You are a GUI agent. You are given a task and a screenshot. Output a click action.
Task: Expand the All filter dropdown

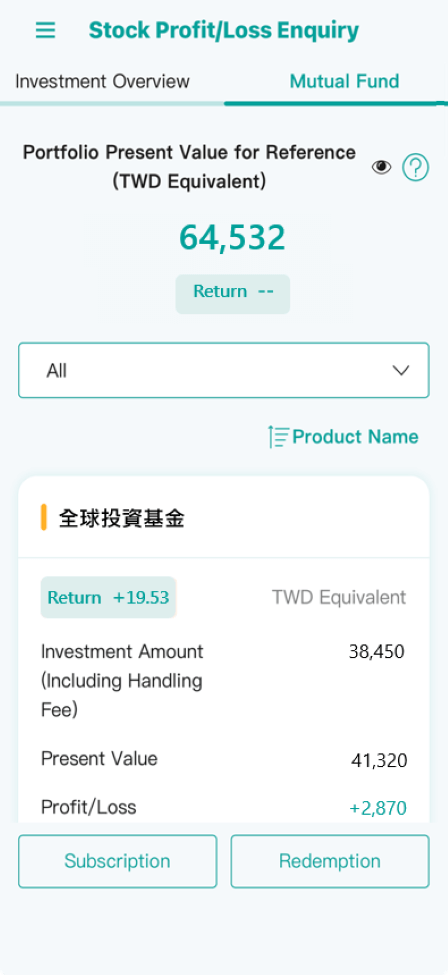click(224, 370)
